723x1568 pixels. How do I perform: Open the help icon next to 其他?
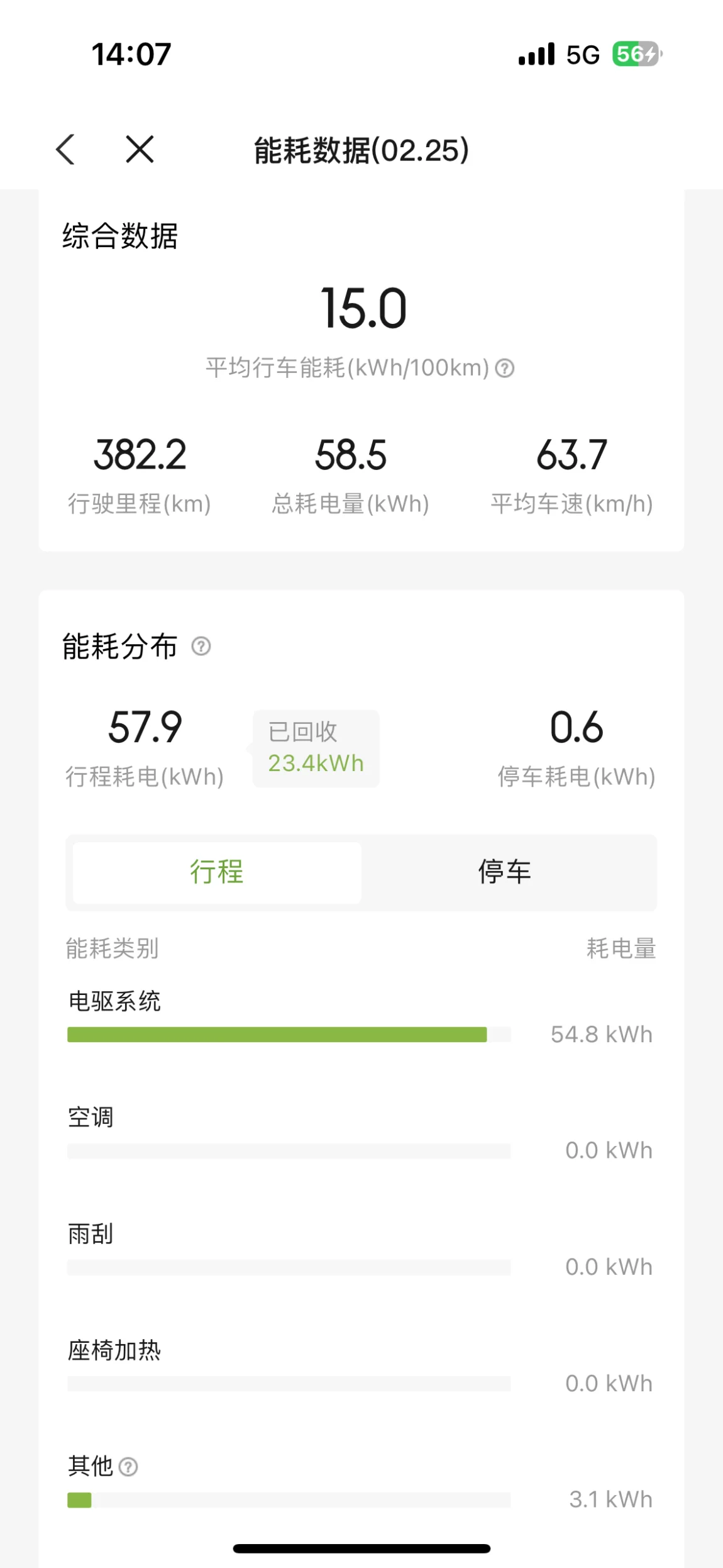(x=128, y=1467)
